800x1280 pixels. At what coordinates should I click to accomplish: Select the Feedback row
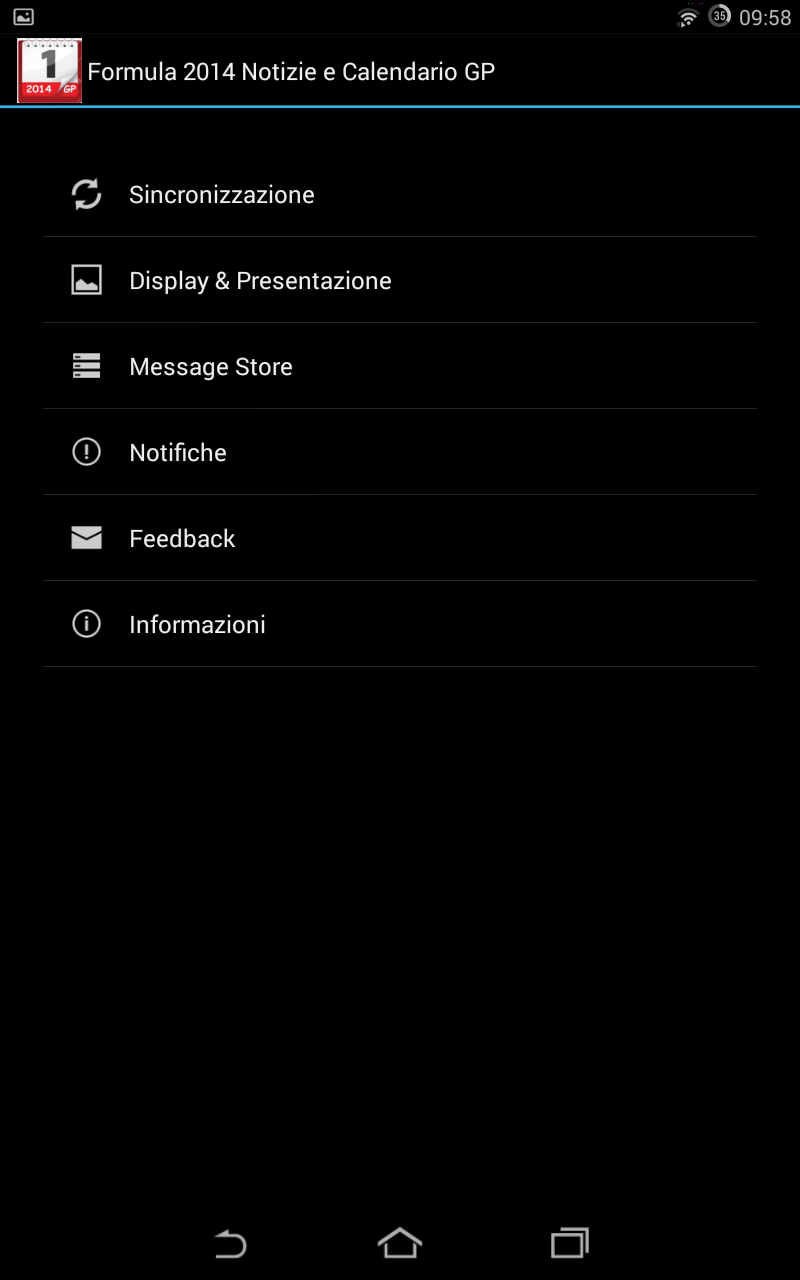point(400,538)
